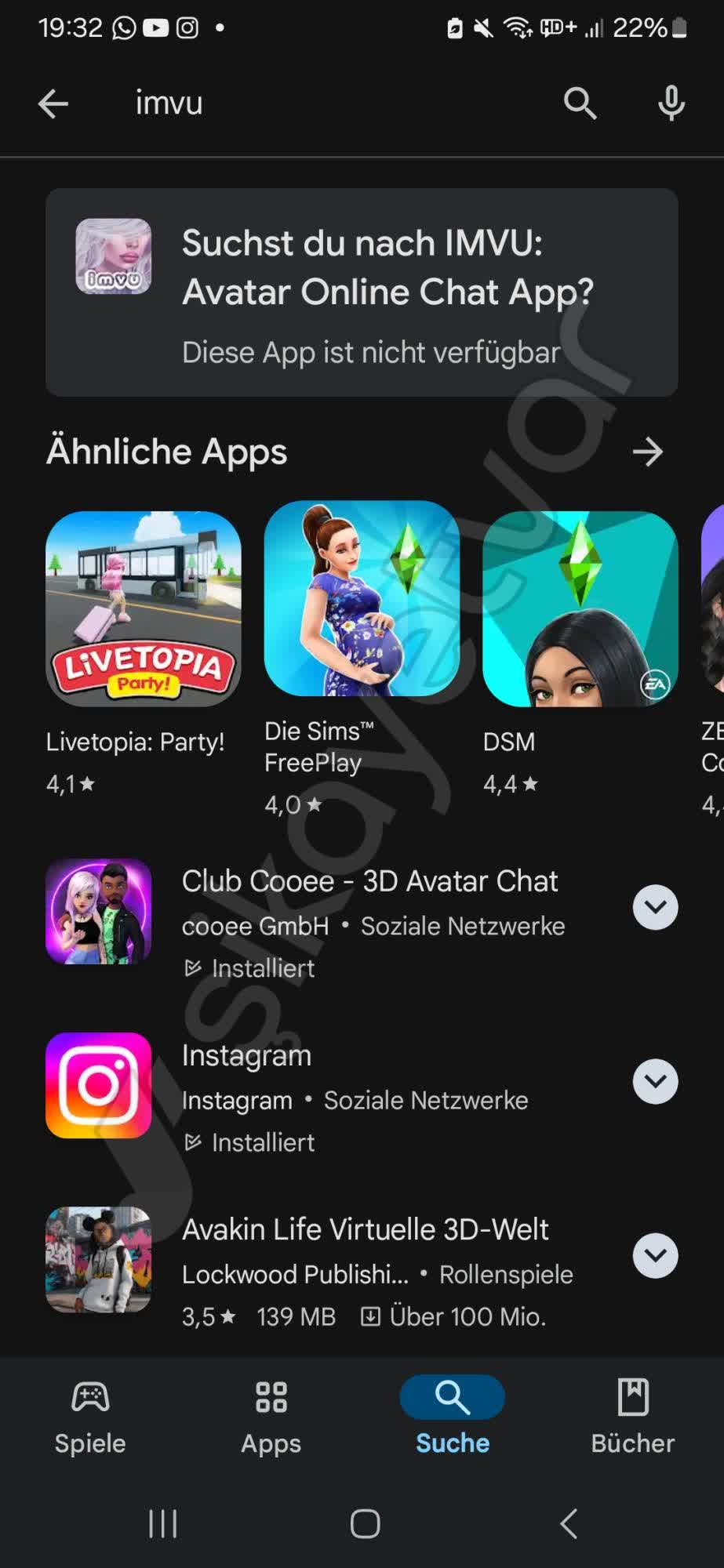
Task: Tap the search magnifier icon
Action: pyautogui.click(x=580, y=103)
